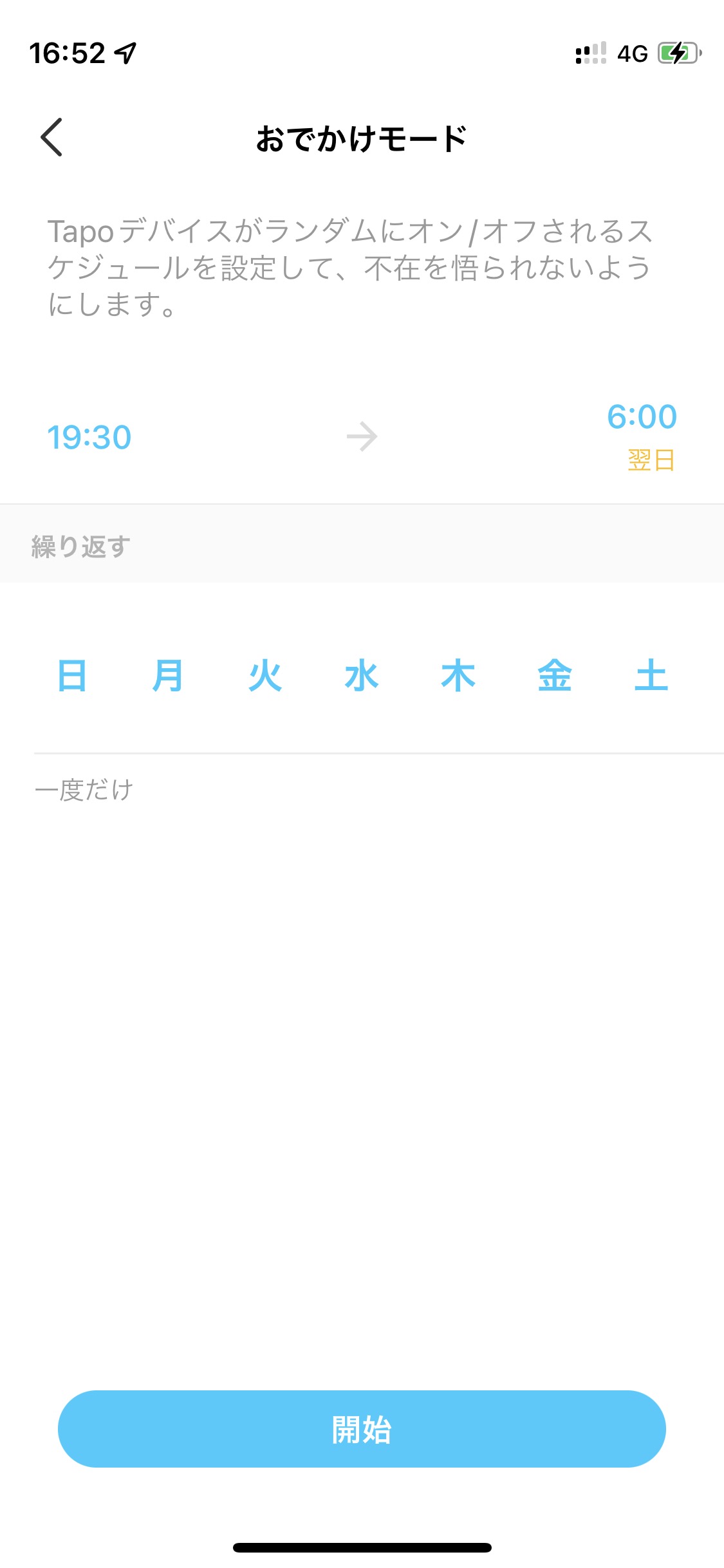Change the 19:30 start time
724x1568 pixels.
click(x=89, y=438)
